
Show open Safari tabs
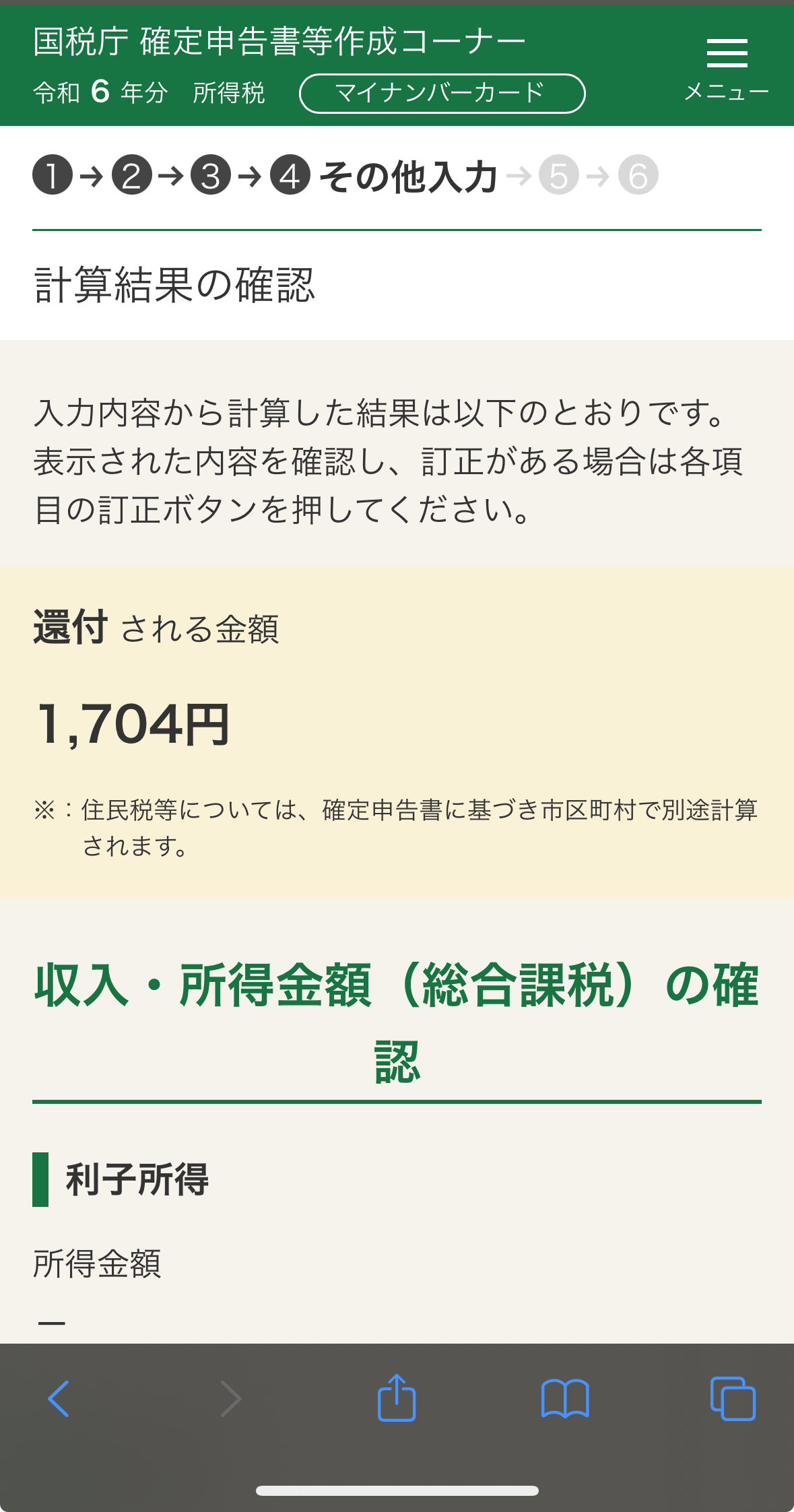pos(733,1399)
